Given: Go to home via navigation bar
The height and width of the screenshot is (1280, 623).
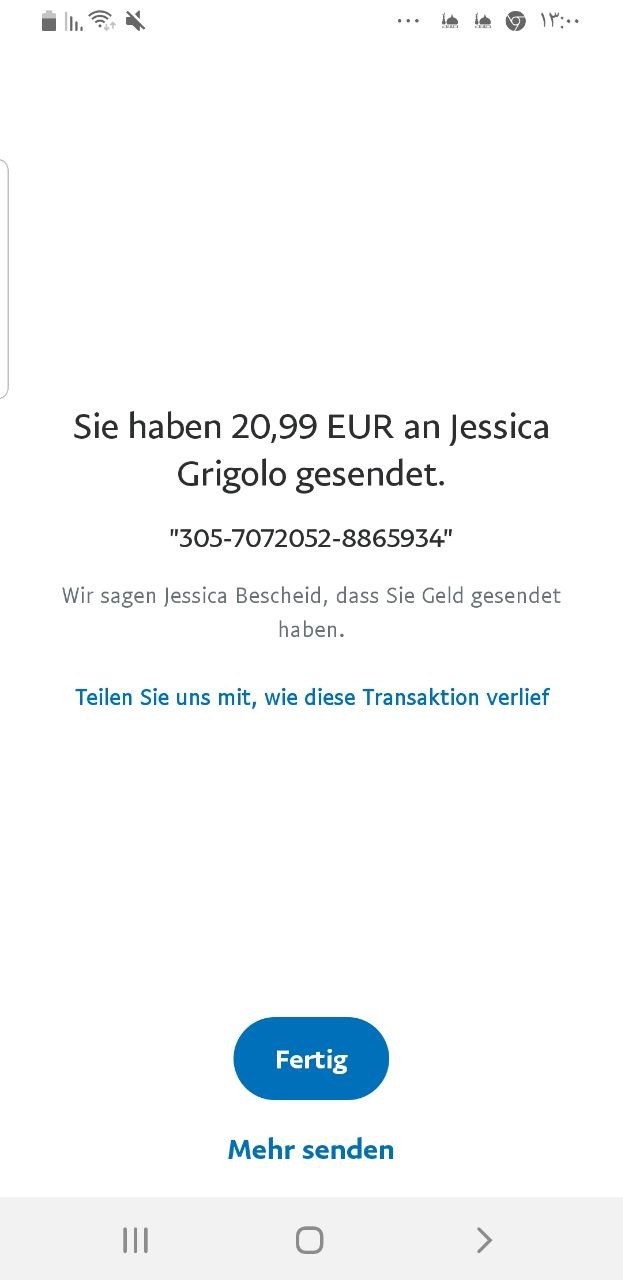Looking at the screenshot, I should pos(310,1240).
